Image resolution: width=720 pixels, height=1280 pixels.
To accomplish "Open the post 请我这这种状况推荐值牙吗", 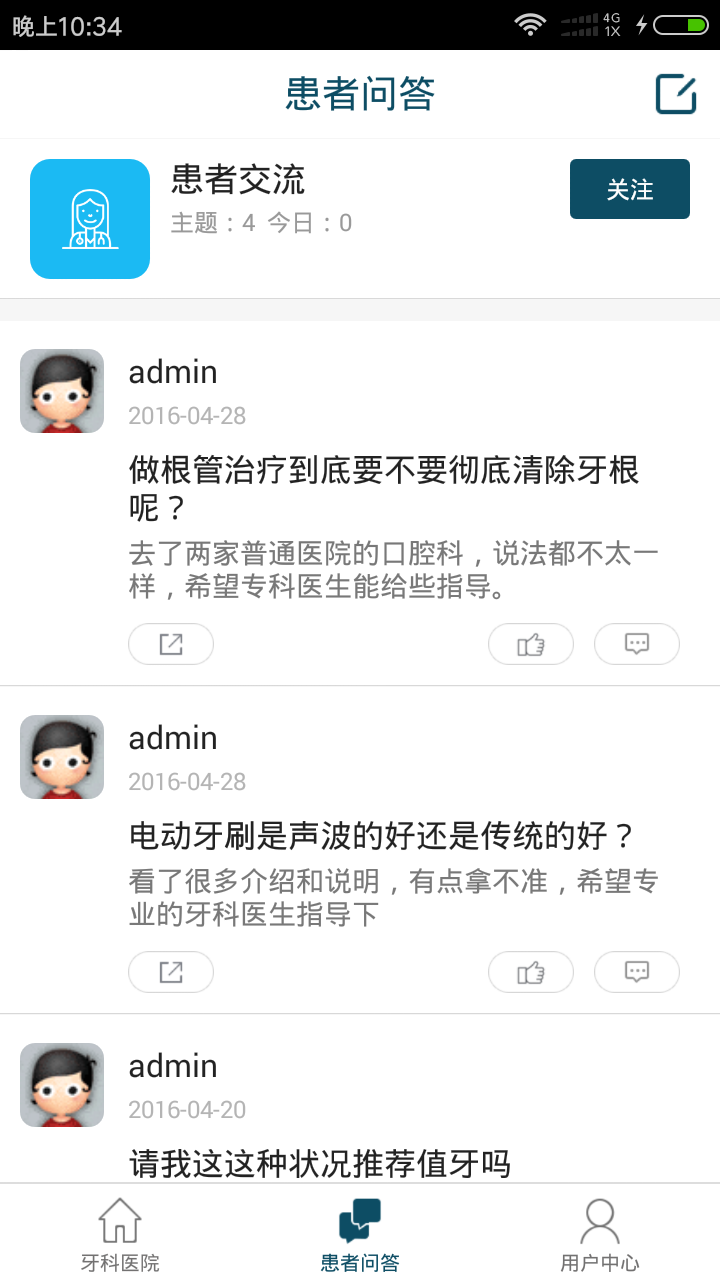I will [x=320, y=1163].
